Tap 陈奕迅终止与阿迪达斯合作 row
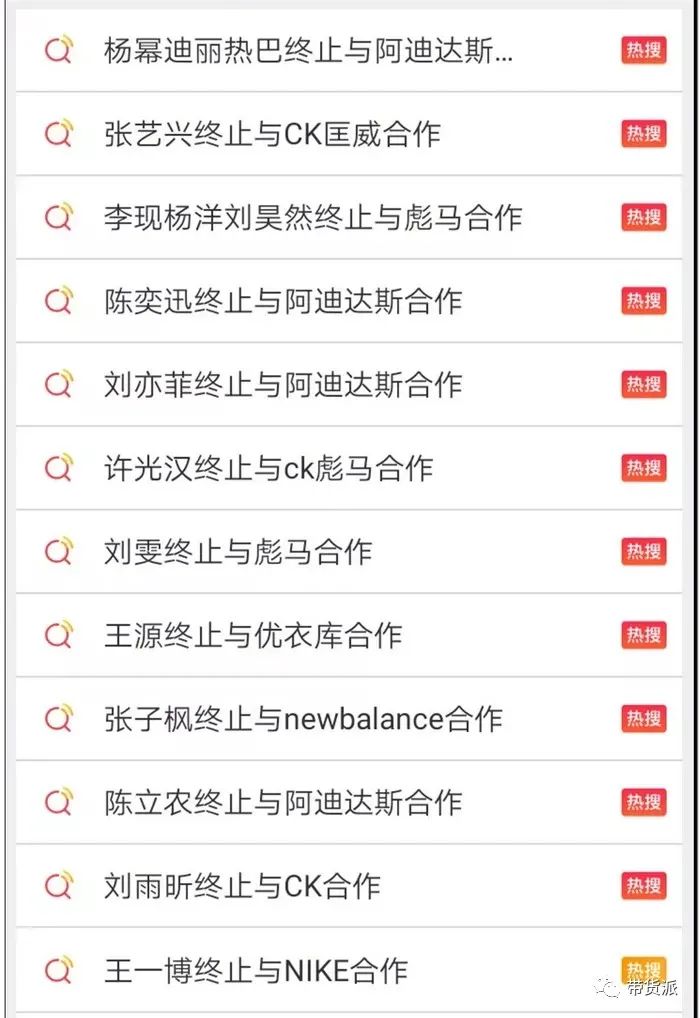This screenshot has height=1018, width=700. pyautogui.click(x=283, y=301)
